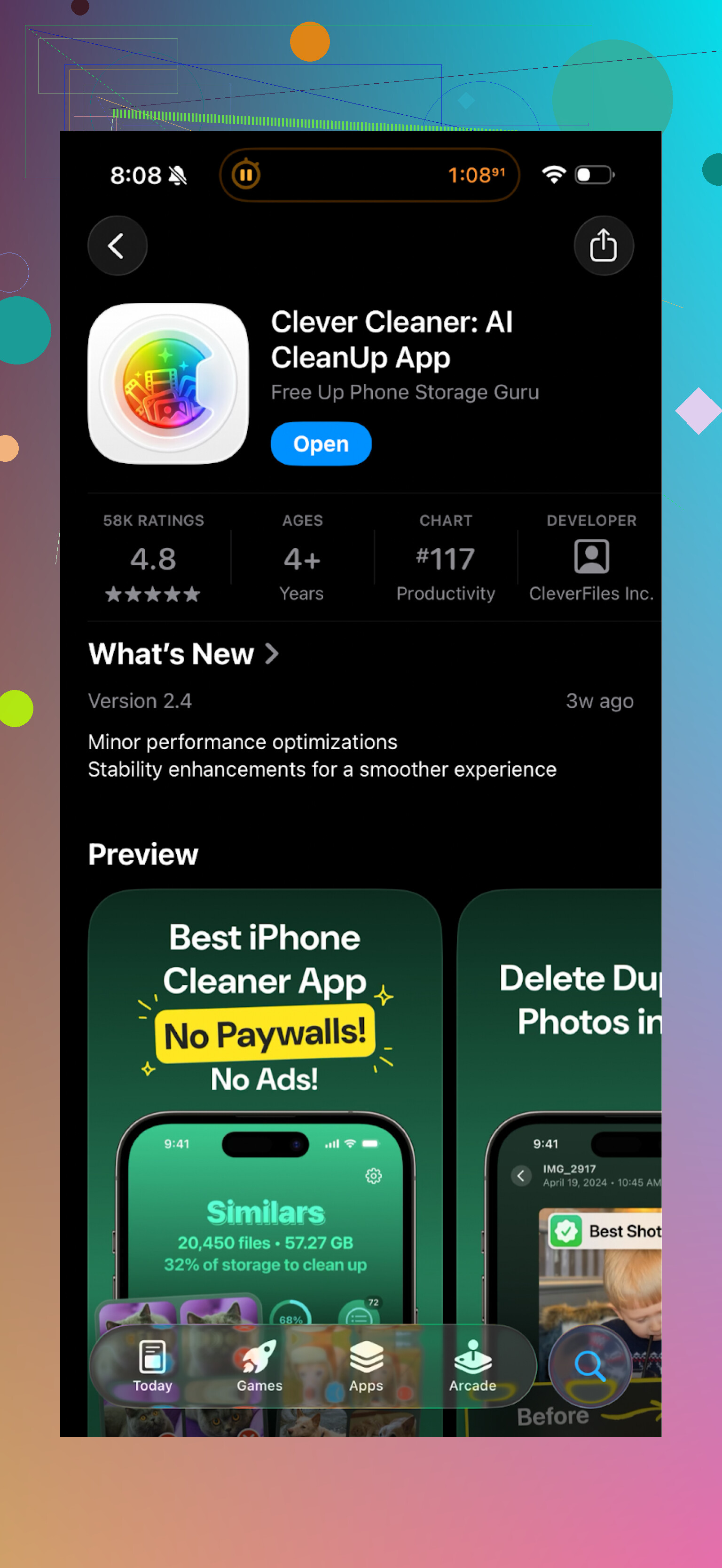Open the Best iPhone Cleaner App preview
This screenshot has height=1568, width=722.
pos(265,1096)
